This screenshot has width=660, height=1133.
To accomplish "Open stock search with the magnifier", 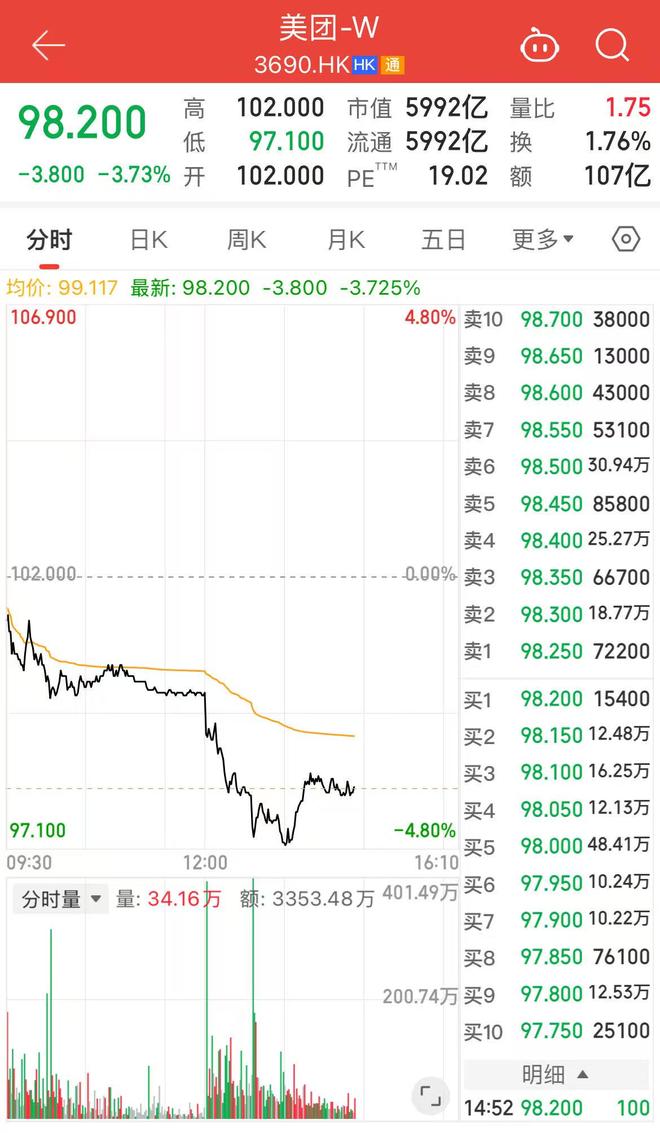I will (611, 45).
